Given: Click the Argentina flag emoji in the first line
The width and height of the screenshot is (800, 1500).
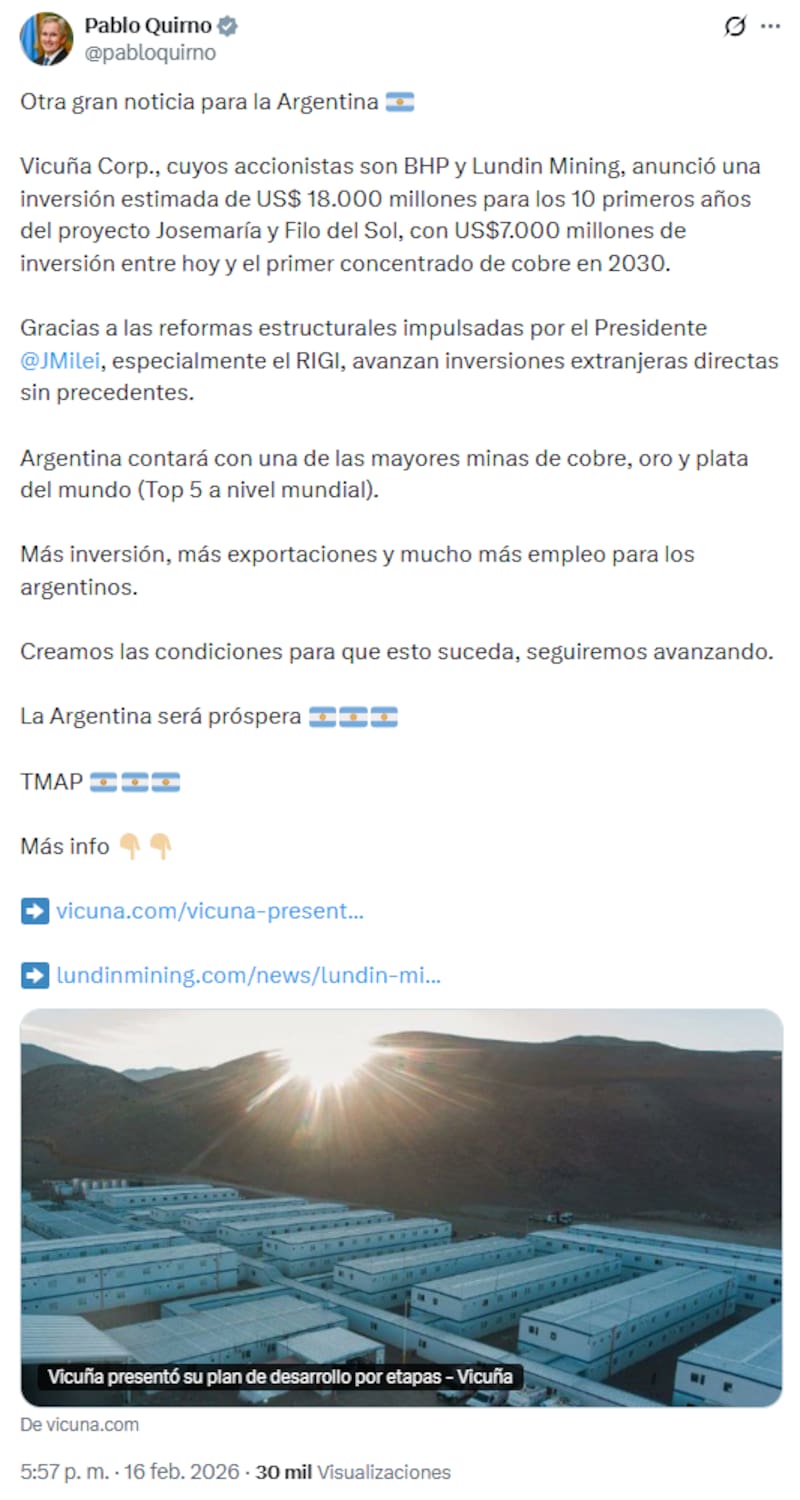Looking at the screenshot, I should [x=399, y=101].
